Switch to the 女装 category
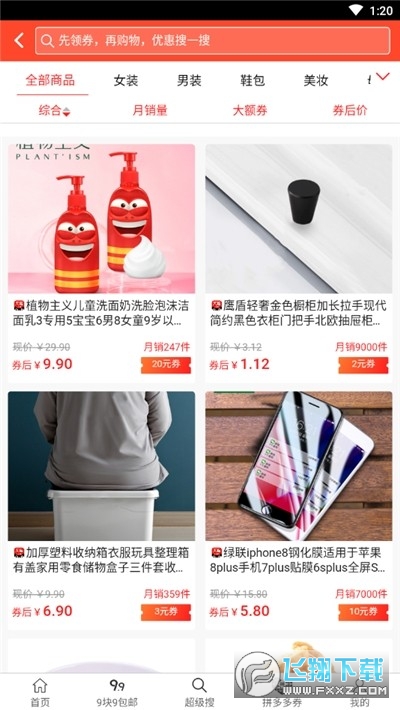400x710 pixels. (x=125, y=81)
